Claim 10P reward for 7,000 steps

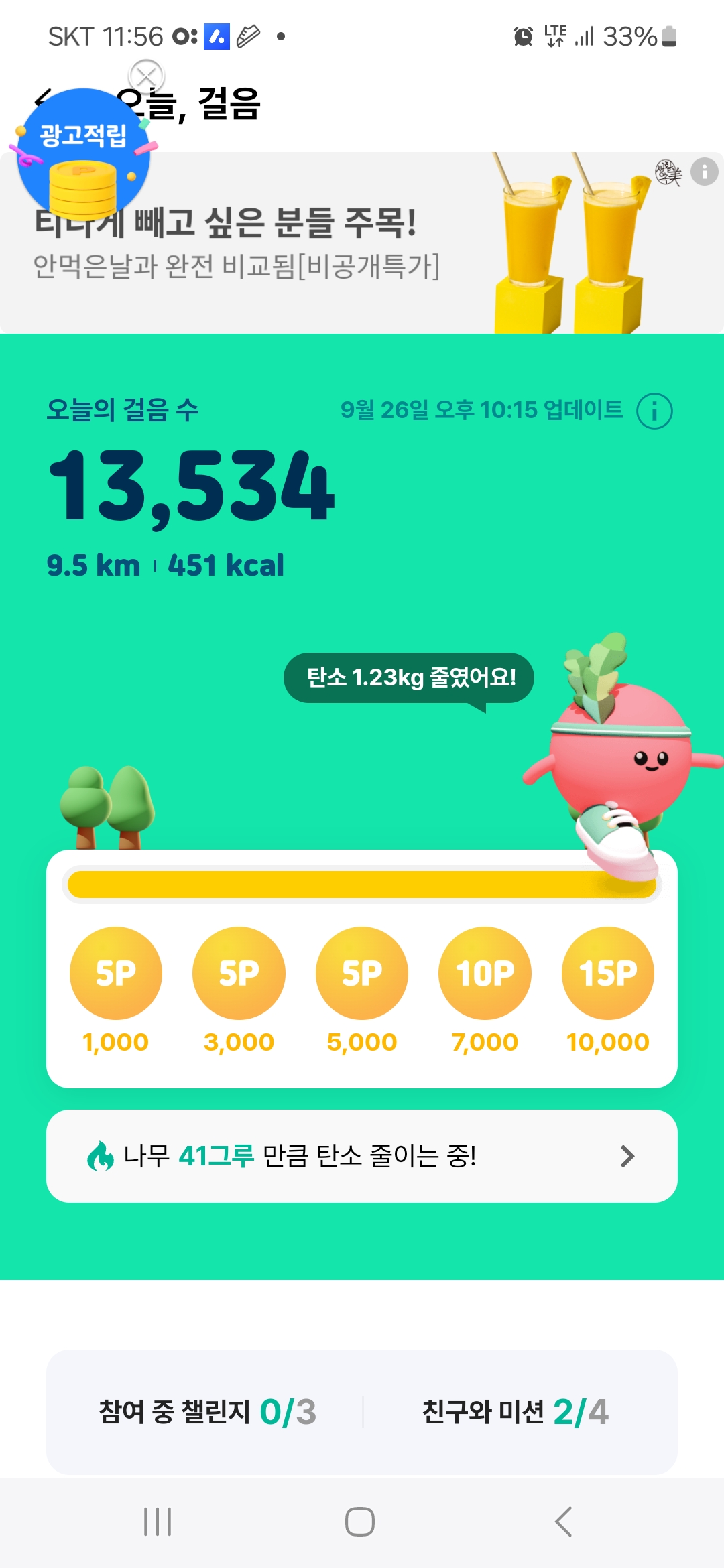[x=485, y=973]
